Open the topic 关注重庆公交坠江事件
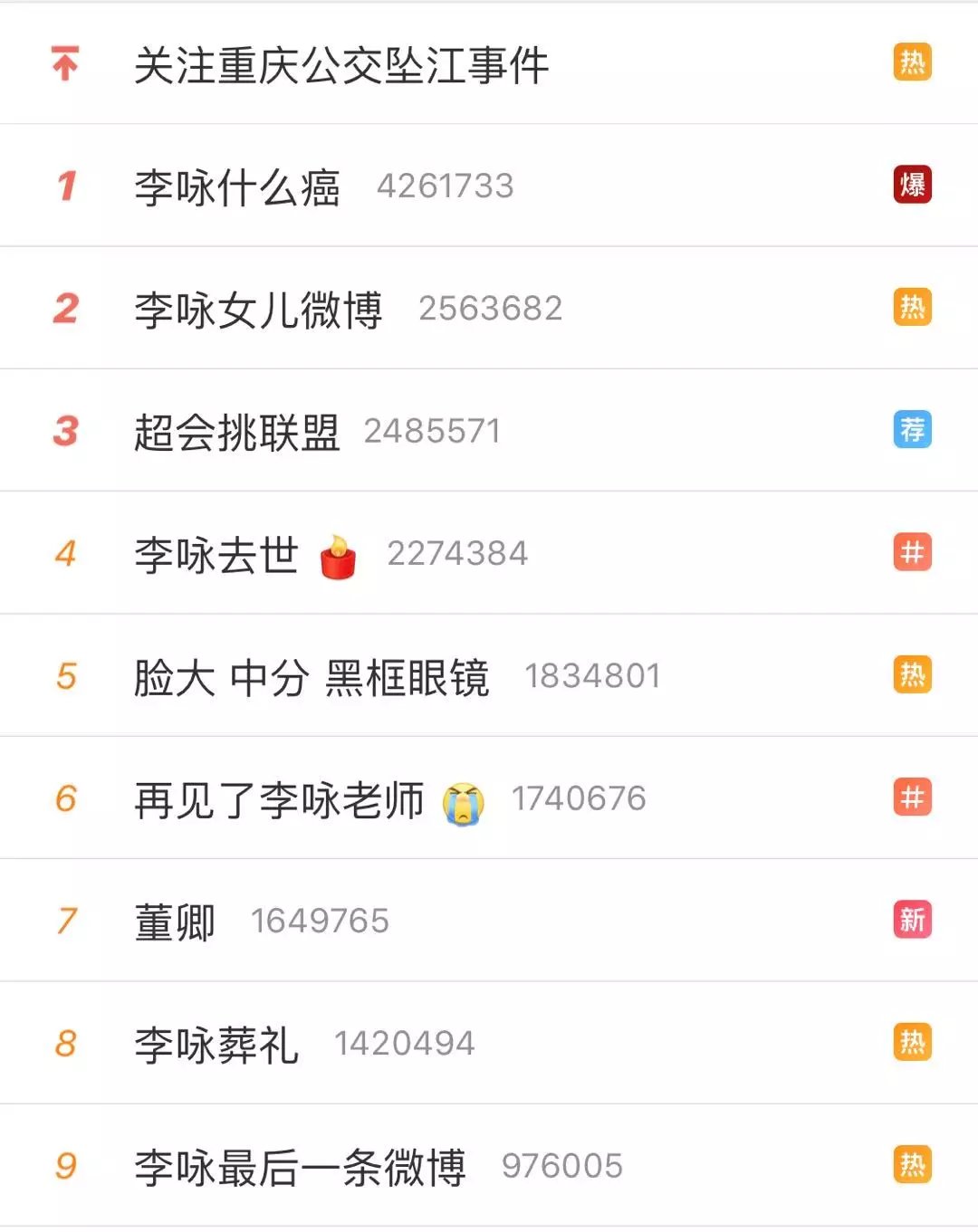Screen dimensions: 978x1232 click(x=344, y=63)
